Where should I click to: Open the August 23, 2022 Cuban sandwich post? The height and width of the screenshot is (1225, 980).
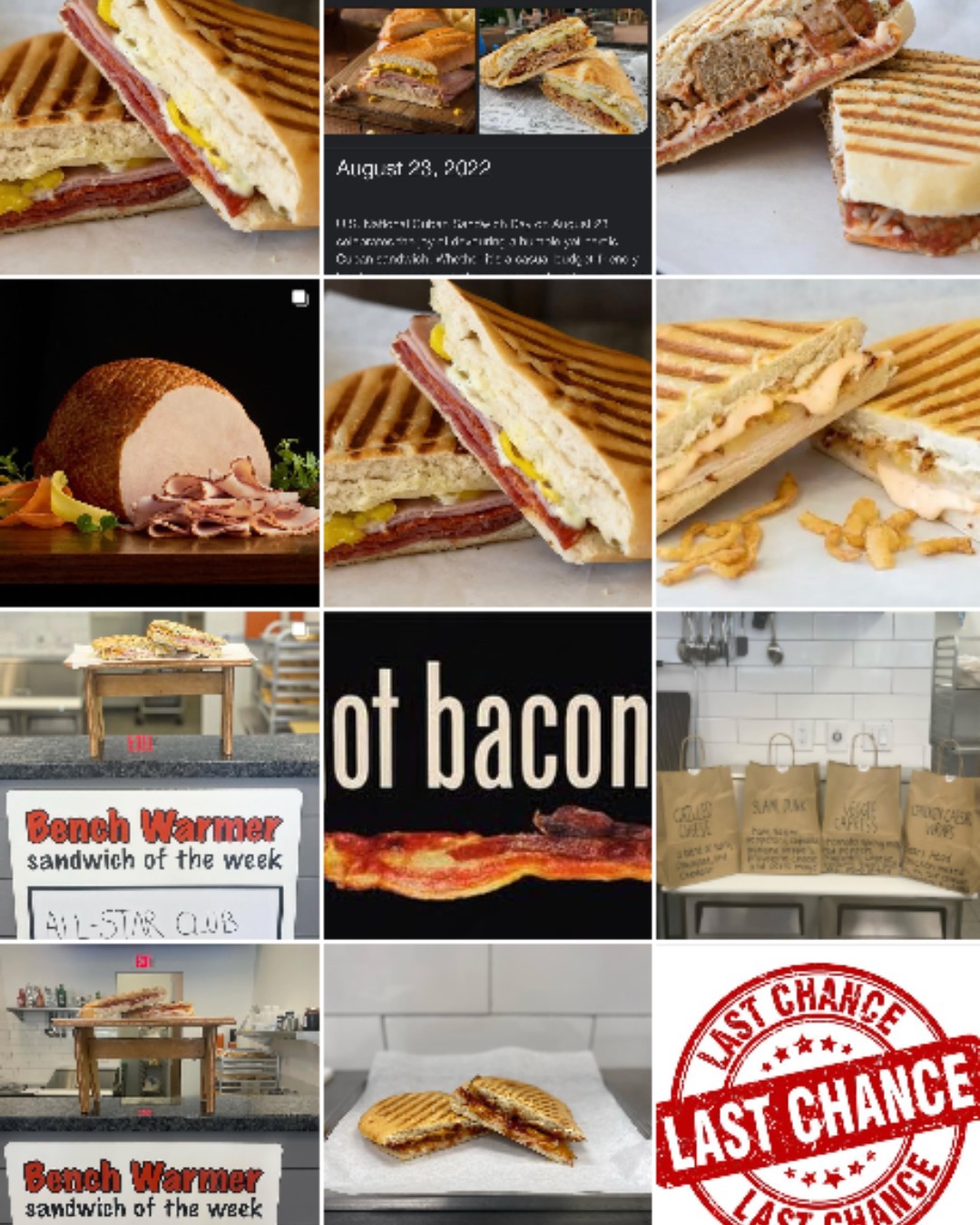click(487, 136)
